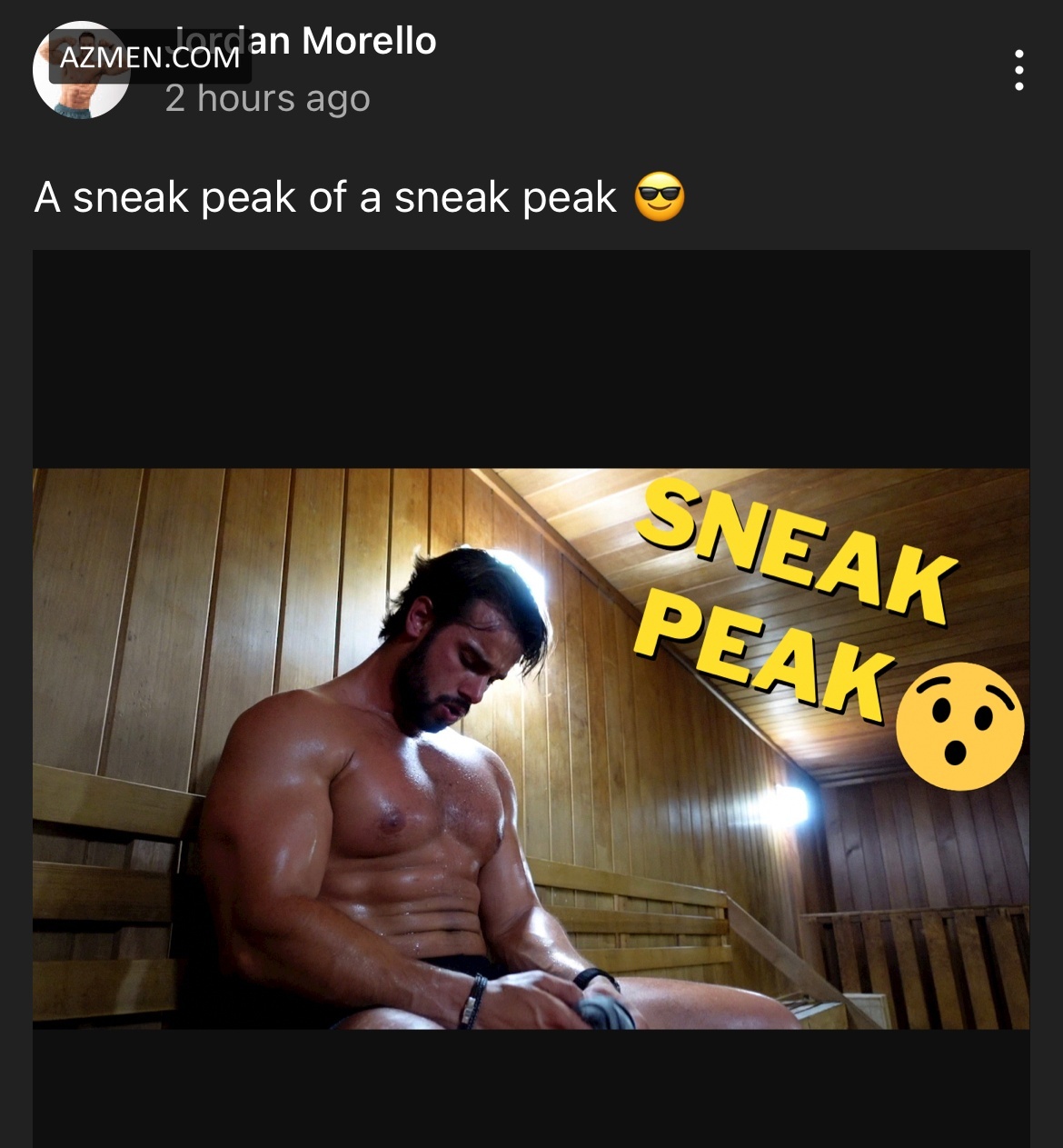Open the post's three-dot overflow menu
This screenshot has width=1063, height=1148.
tap(1018, 70)
